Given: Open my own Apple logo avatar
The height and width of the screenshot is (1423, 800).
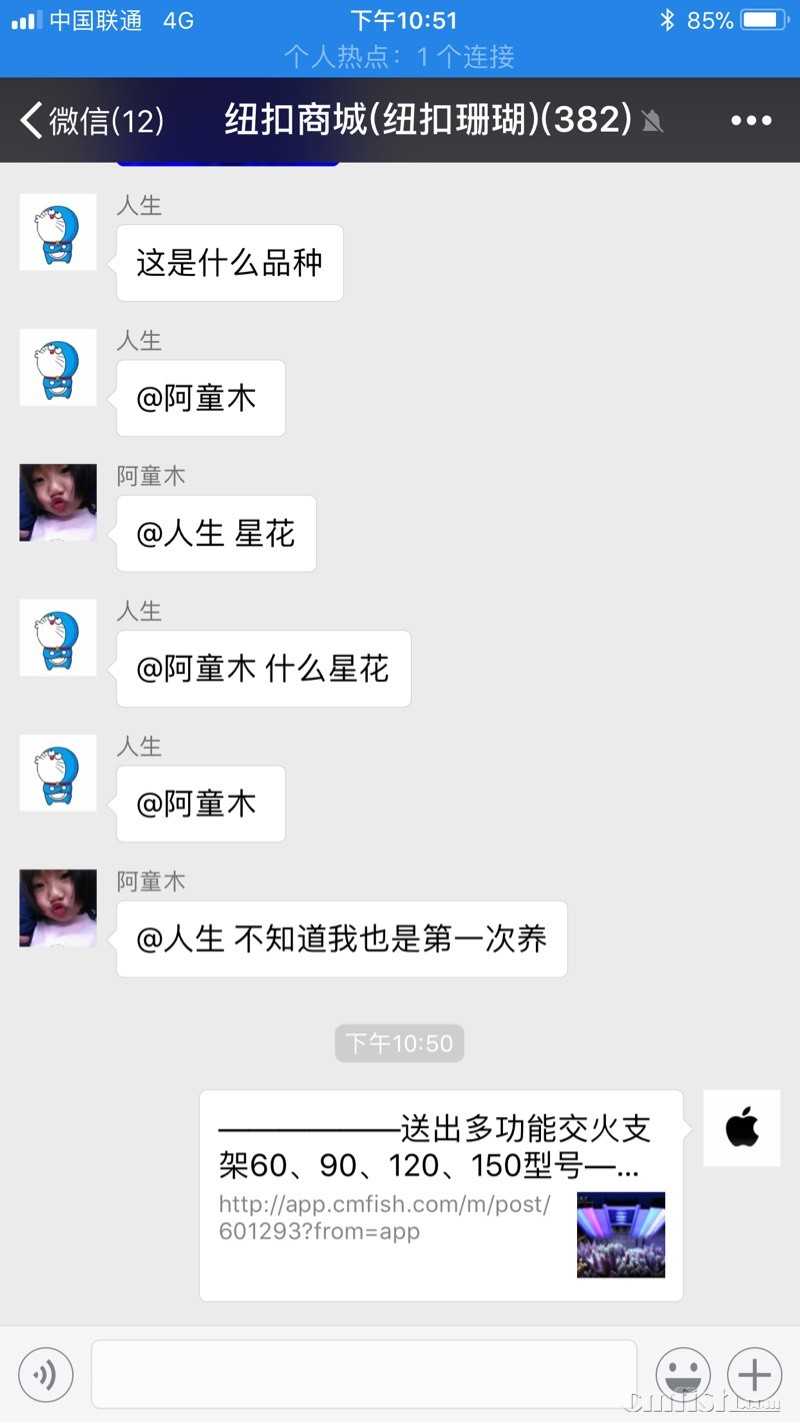Looking at the screenshot, I should click(x=741, y=1128).
